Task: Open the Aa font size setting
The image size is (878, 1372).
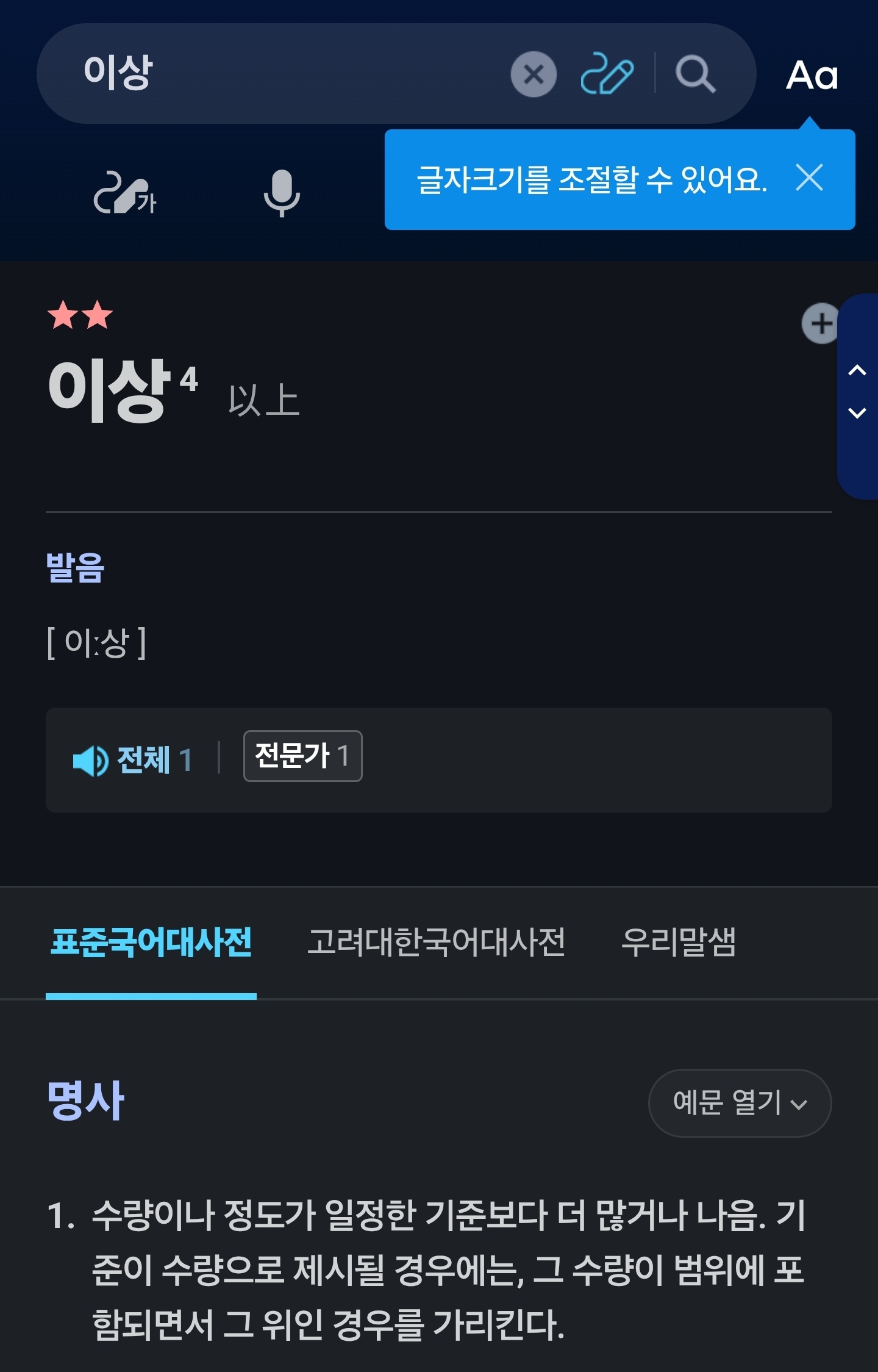Action: pyautogui.click(x=812, y=76)
